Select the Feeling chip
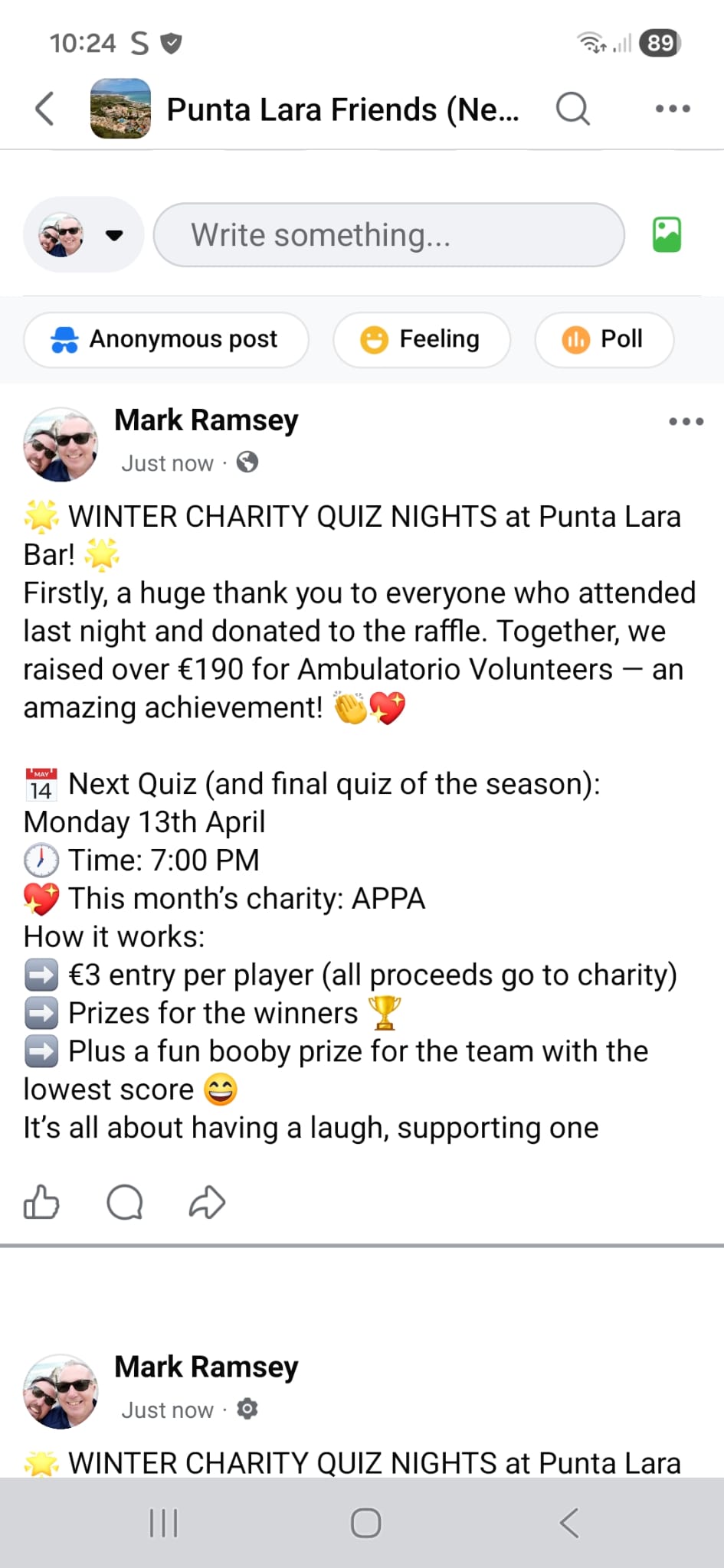 [x=421, y=339]
